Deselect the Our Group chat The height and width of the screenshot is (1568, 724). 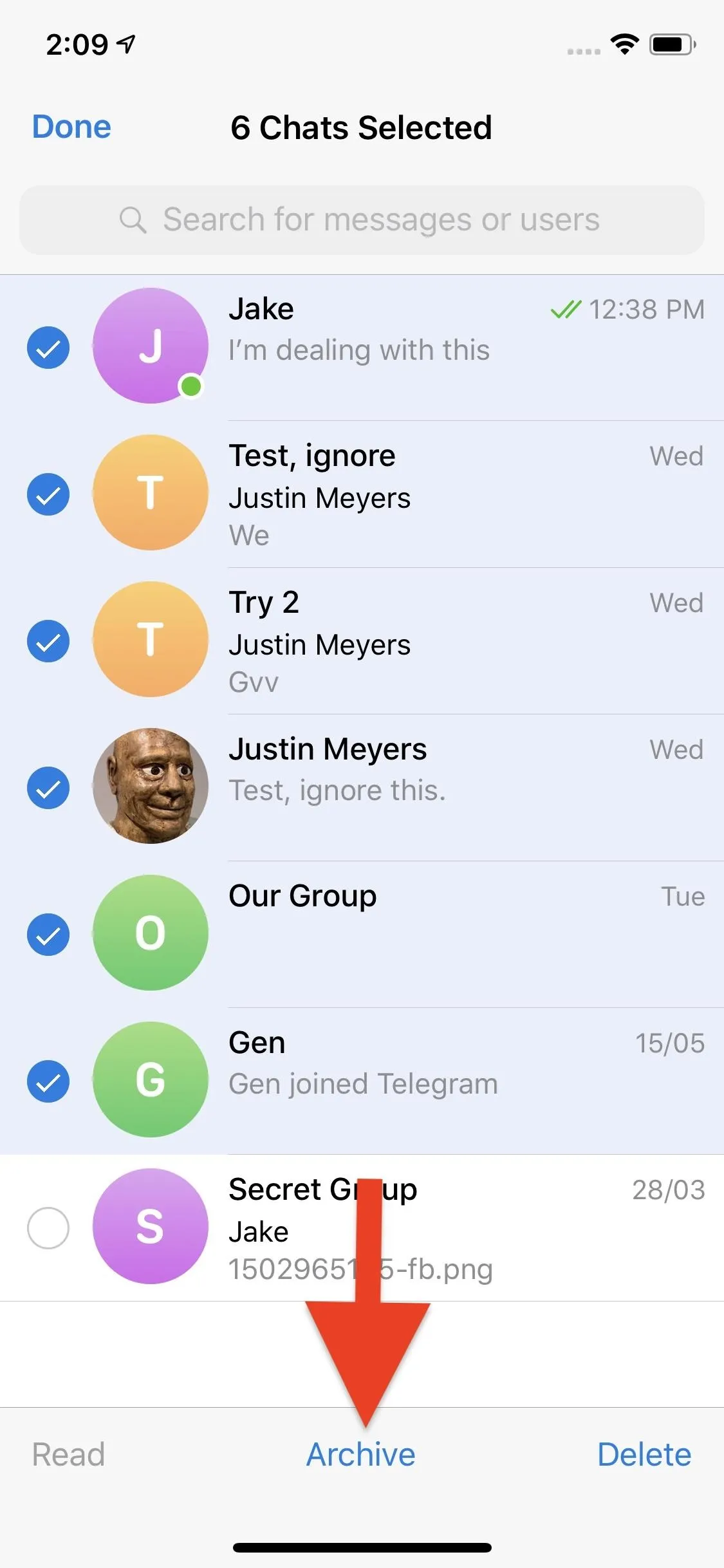click(48, 935)
